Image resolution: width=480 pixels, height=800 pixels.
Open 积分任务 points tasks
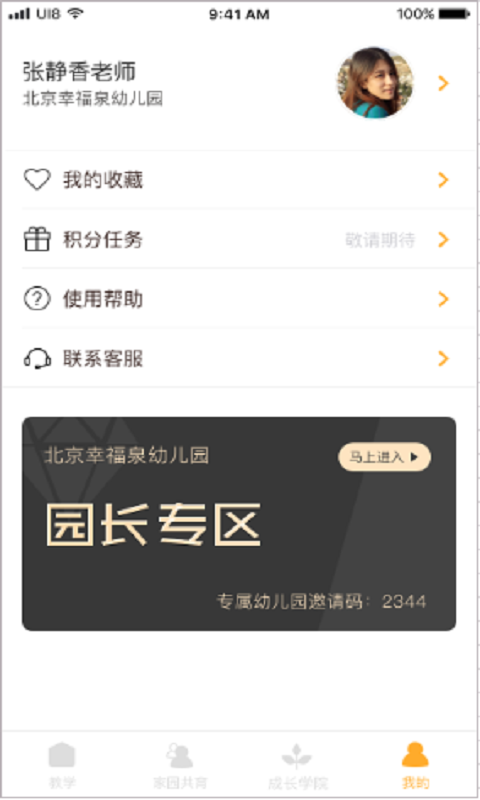pos(239,239)
